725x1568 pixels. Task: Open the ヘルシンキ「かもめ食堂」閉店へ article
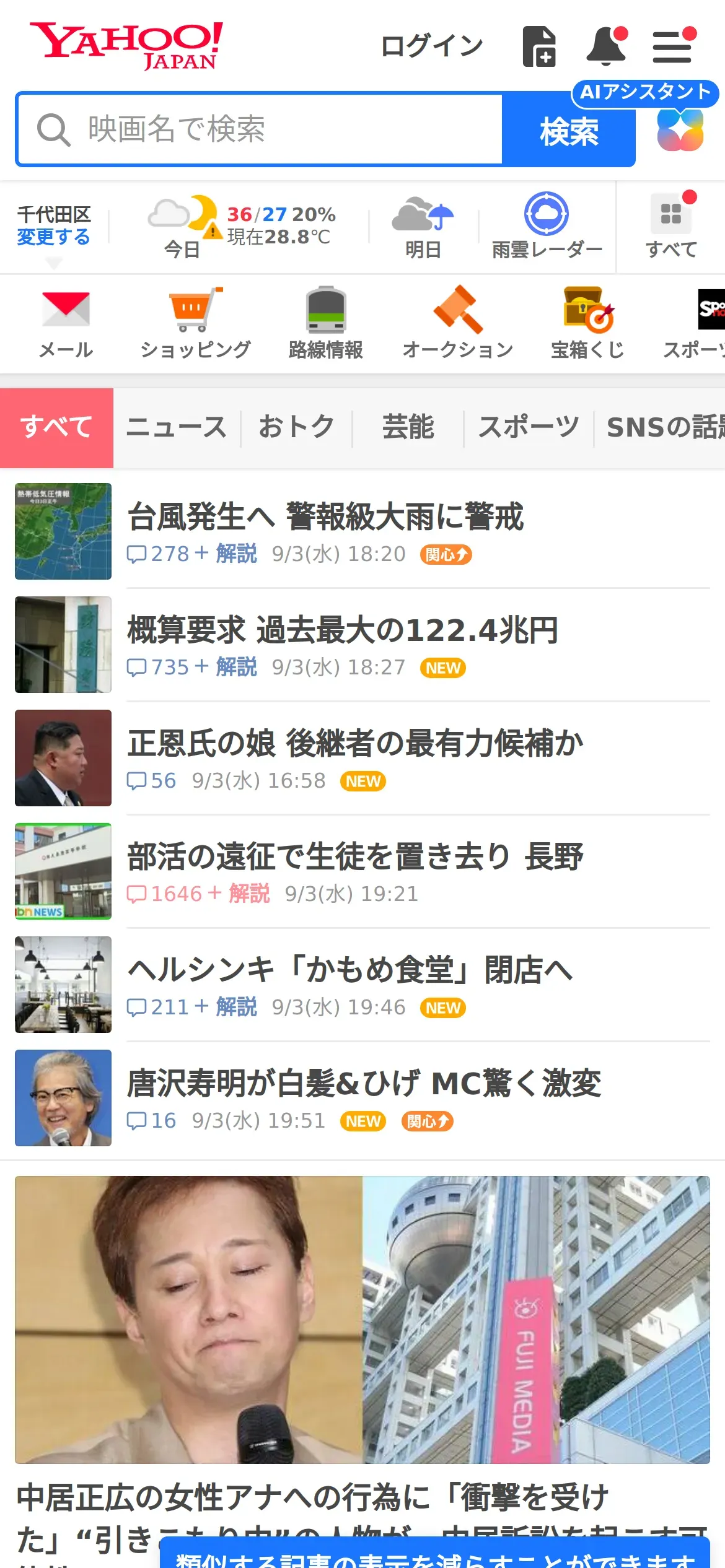click(350, 970)
